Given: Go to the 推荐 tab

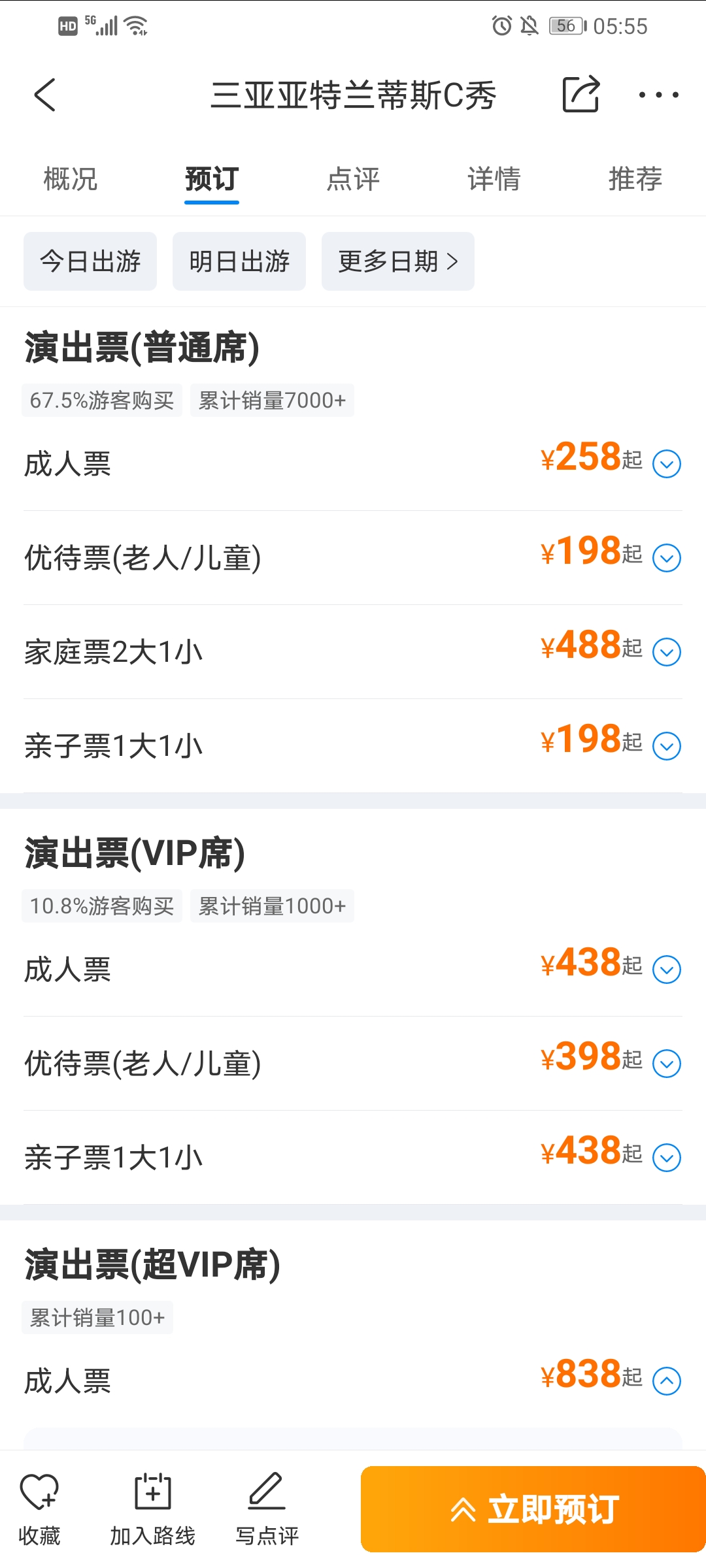Looking at the screenshot, I should (x=635, y=179).
